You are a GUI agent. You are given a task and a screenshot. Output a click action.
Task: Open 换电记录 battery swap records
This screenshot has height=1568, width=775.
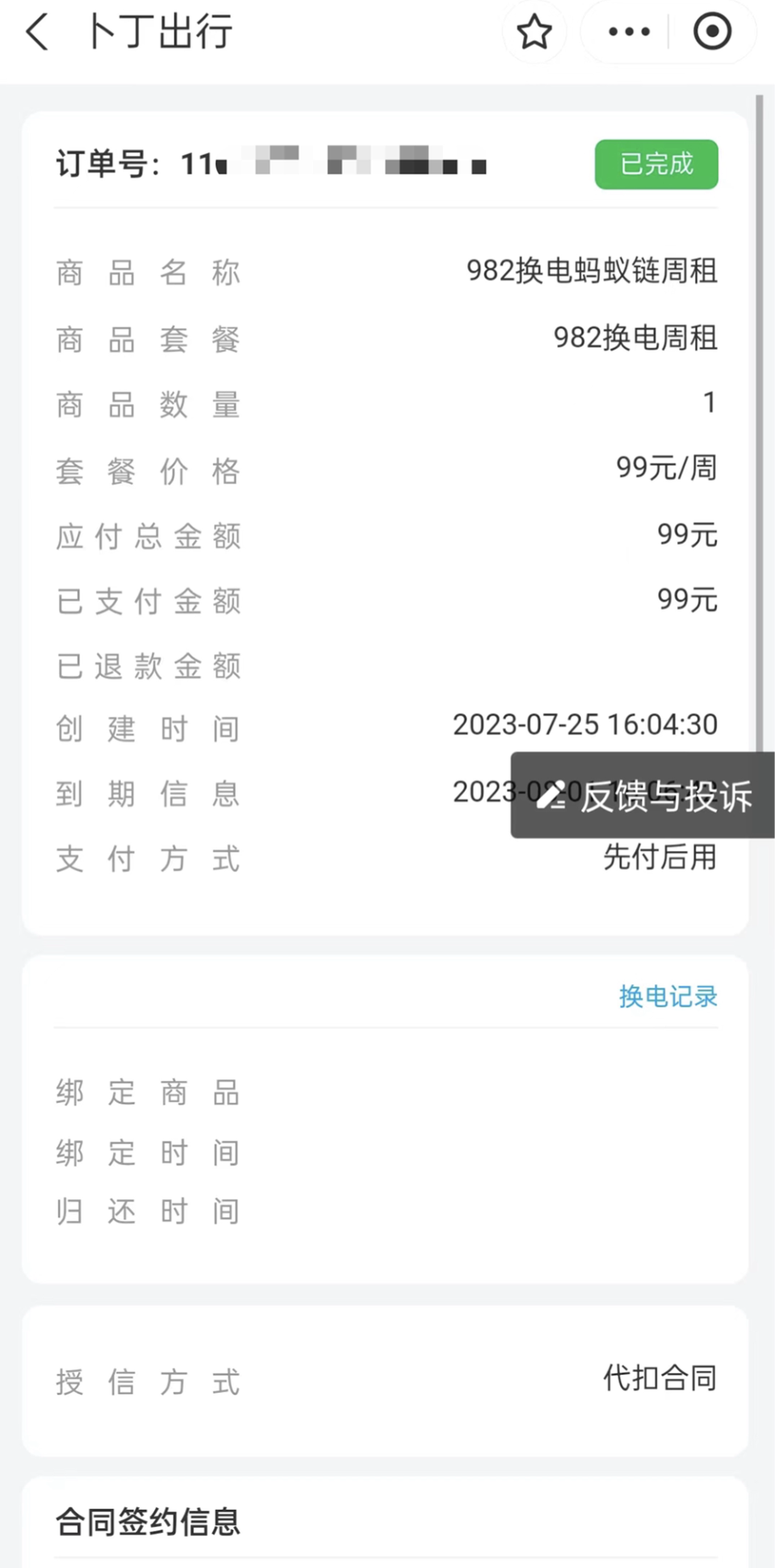[x=667, y=997]
